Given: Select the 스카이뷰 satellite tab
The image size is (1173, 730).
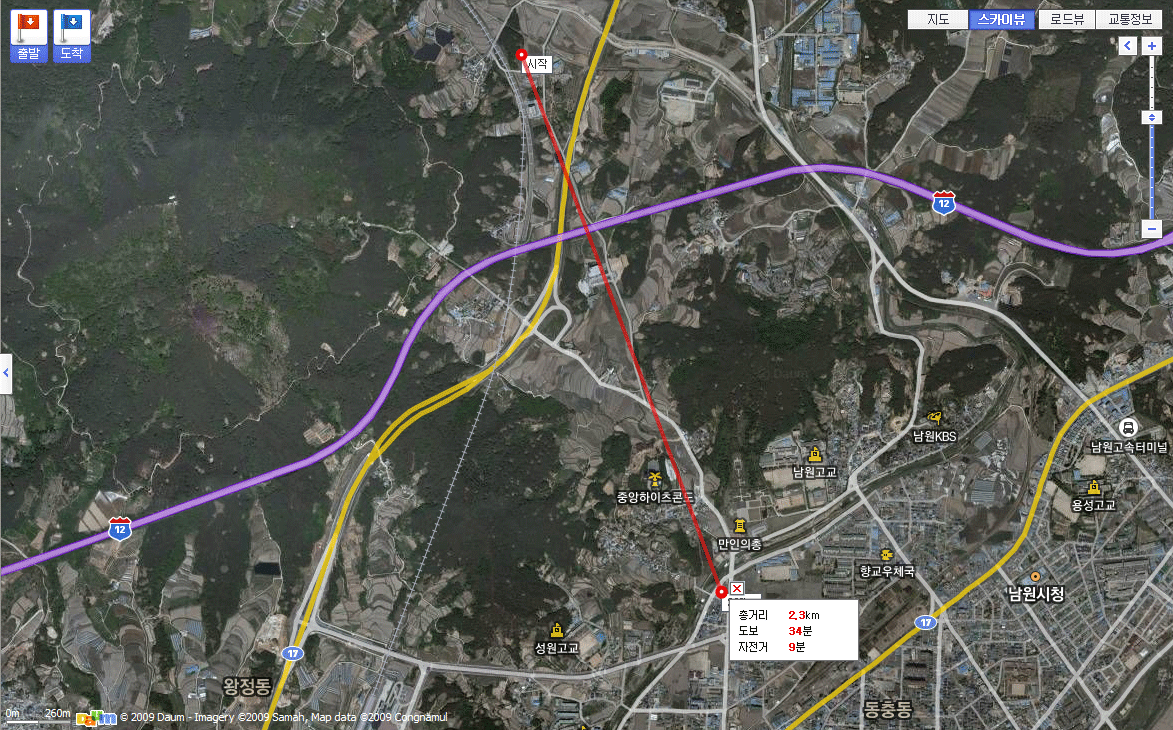Looking at the screenshot, I should [x=1001, y=19].
